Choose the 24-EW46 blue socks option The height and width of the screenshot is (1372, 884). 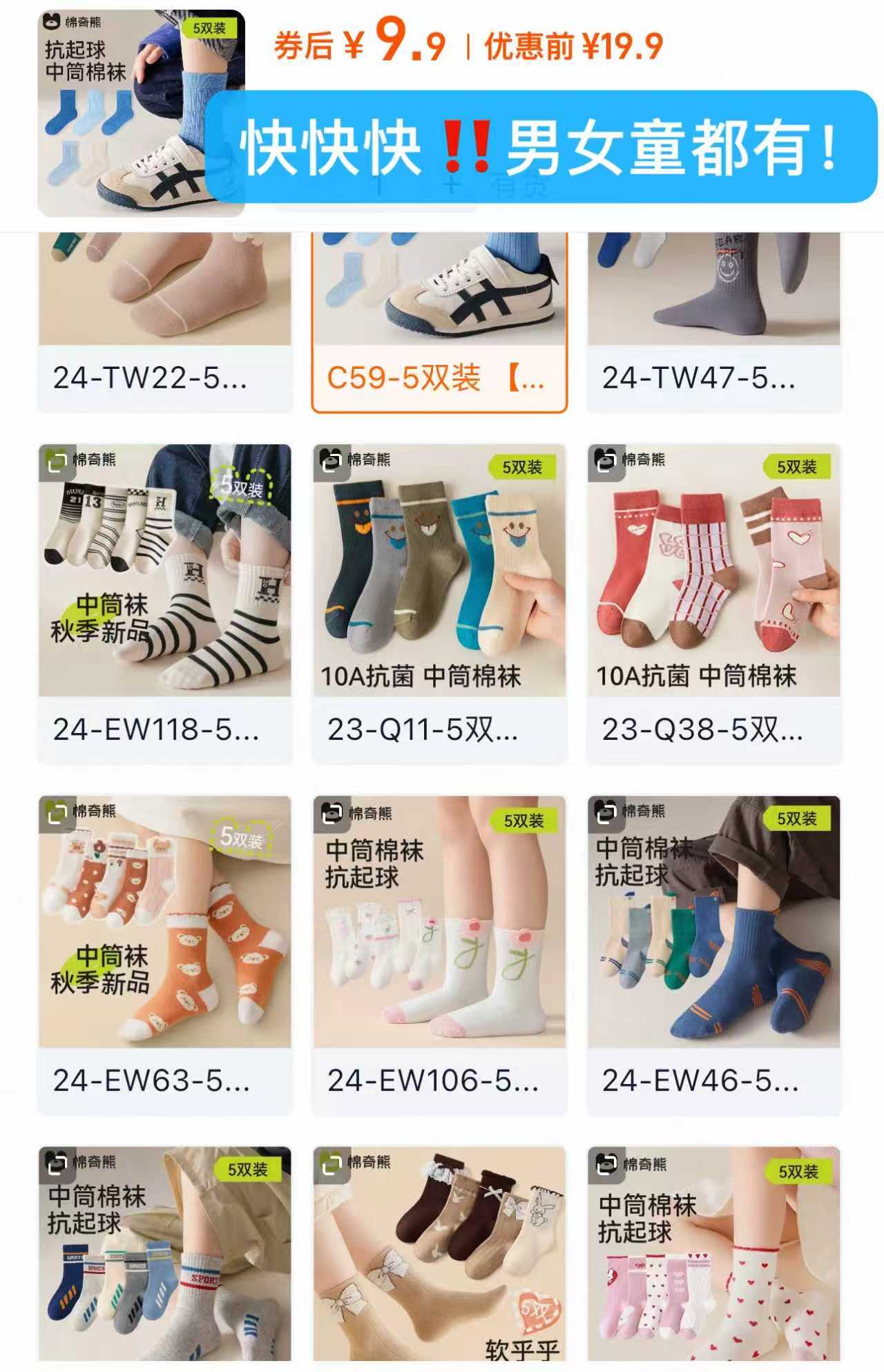(x=713, y=1080)
